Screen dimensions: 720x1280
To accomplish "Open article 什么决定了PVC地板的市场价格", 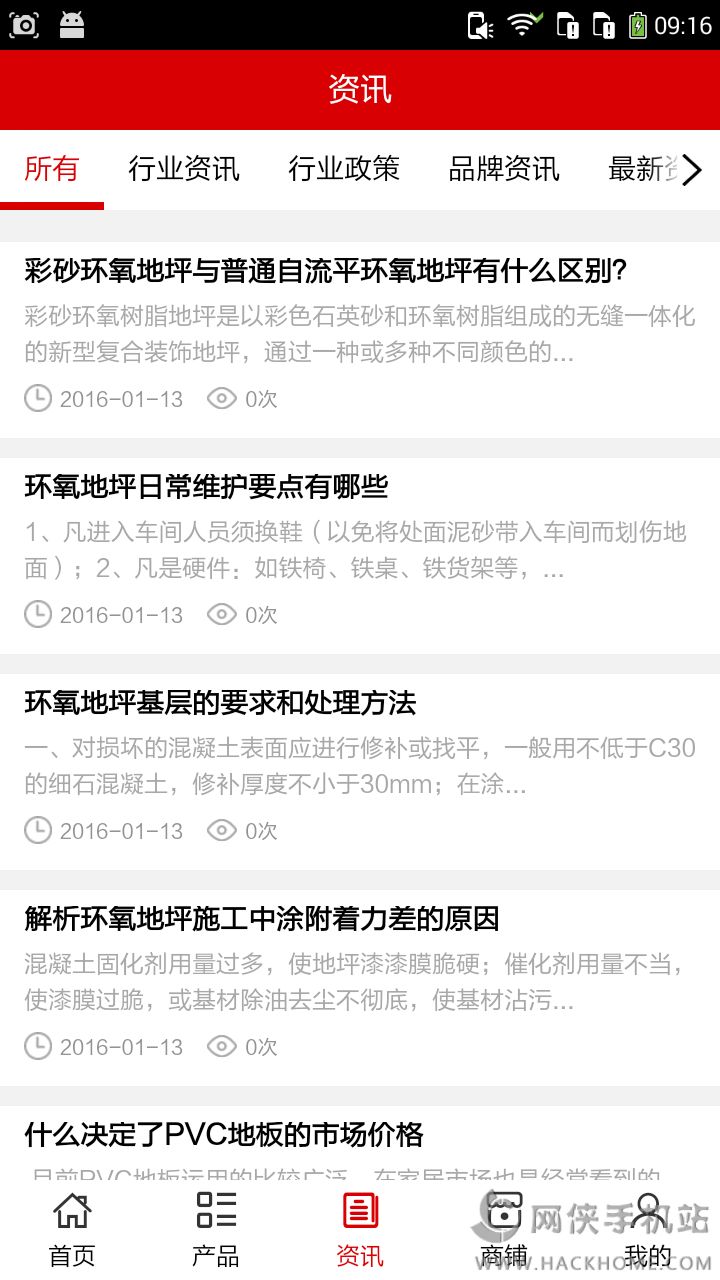I will (x=224, y=1135).
